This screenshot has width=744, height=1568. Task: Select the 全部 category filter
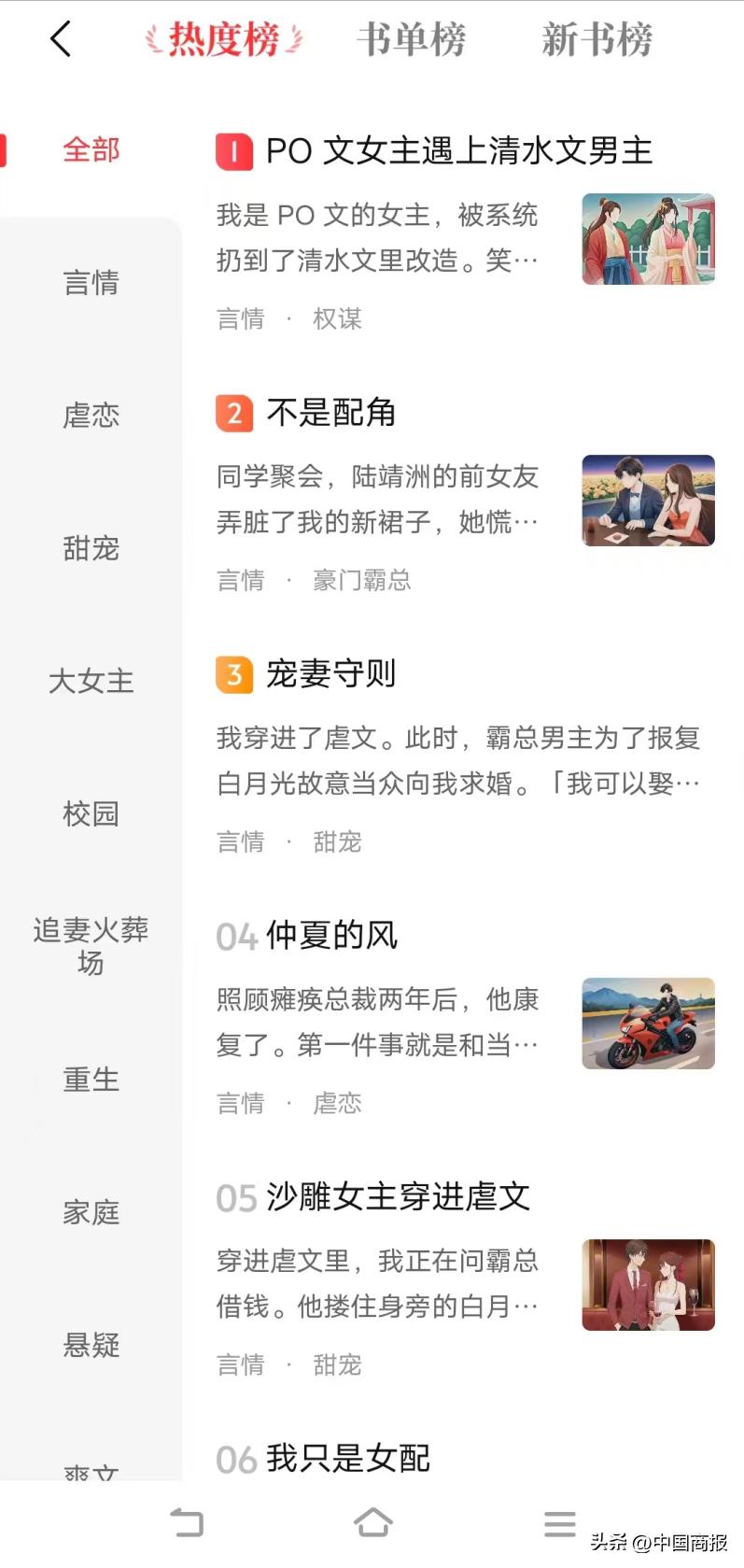tap(91, 149)
